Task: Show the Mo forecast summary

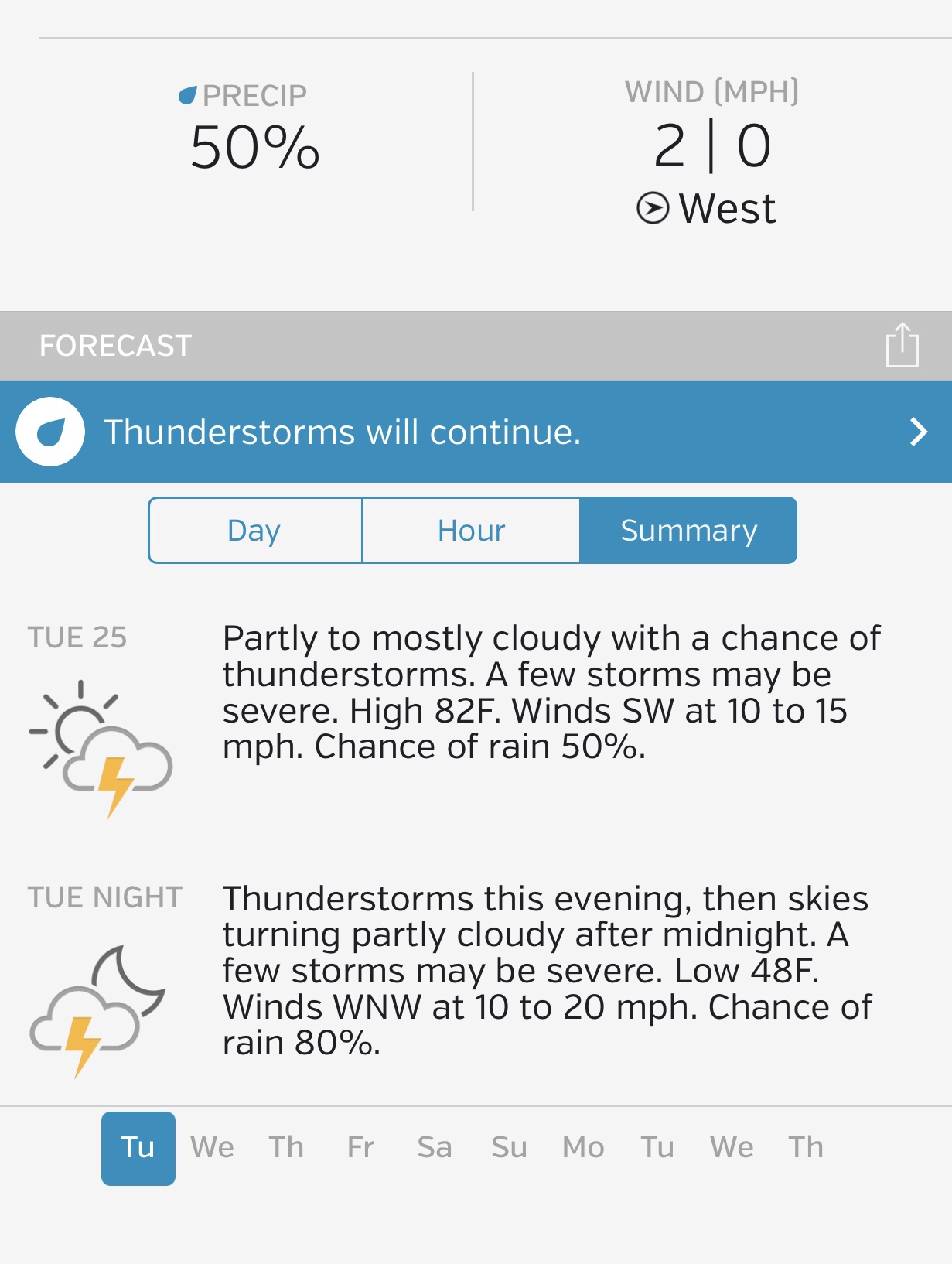Action: [x=583, y=1148]
